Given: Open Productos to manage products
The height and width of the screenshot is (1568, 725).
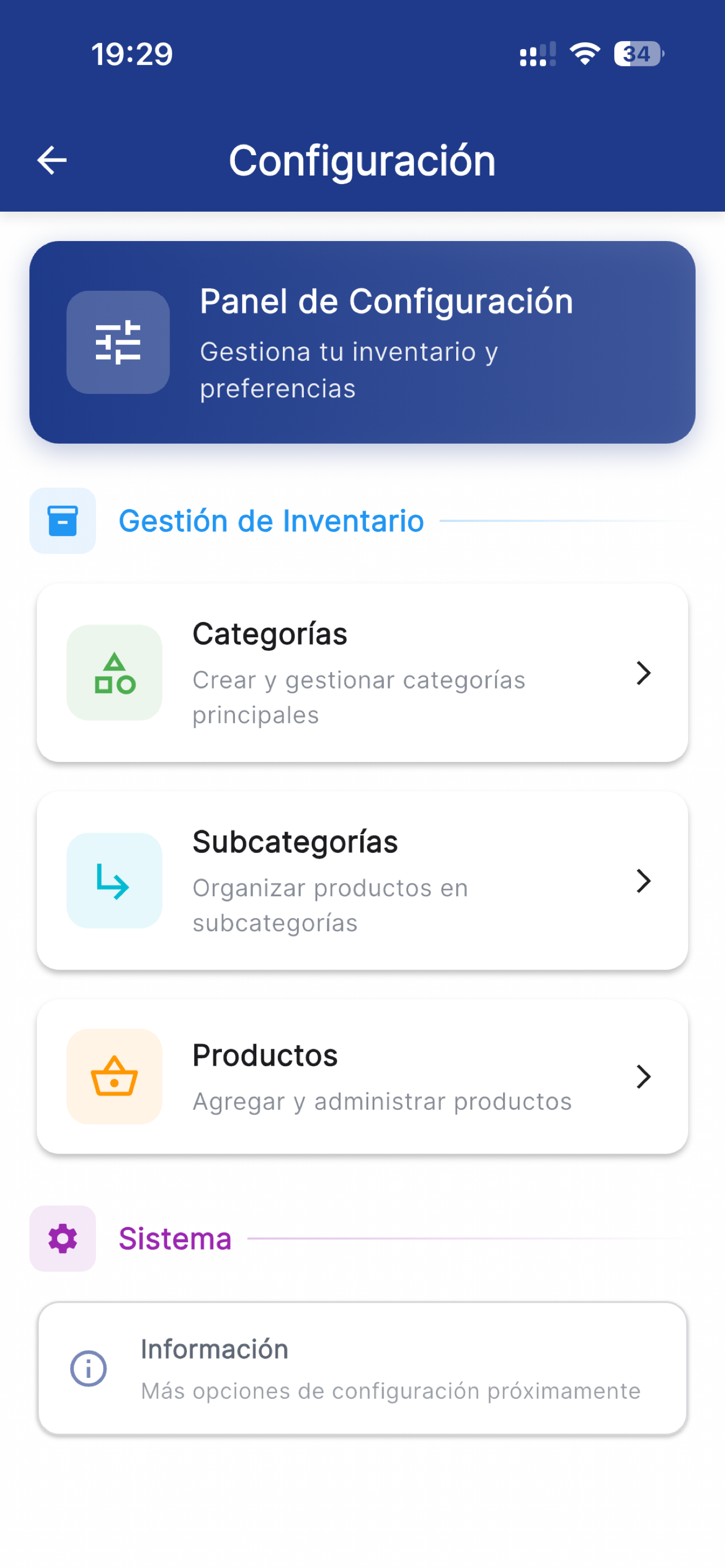Looking at the screenshot, I should [x=362, y=1077].
